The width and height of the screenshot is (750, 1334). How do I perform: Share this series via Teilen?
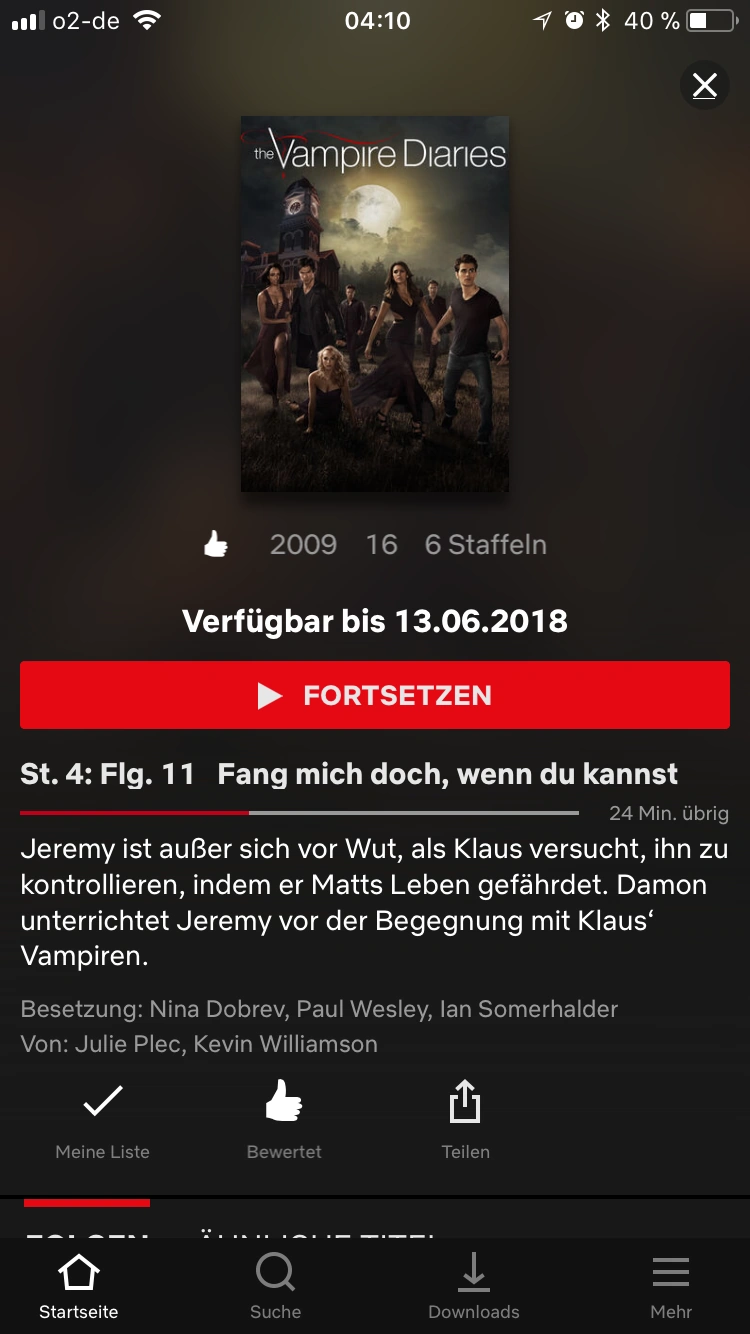(x=465, y=1120)
